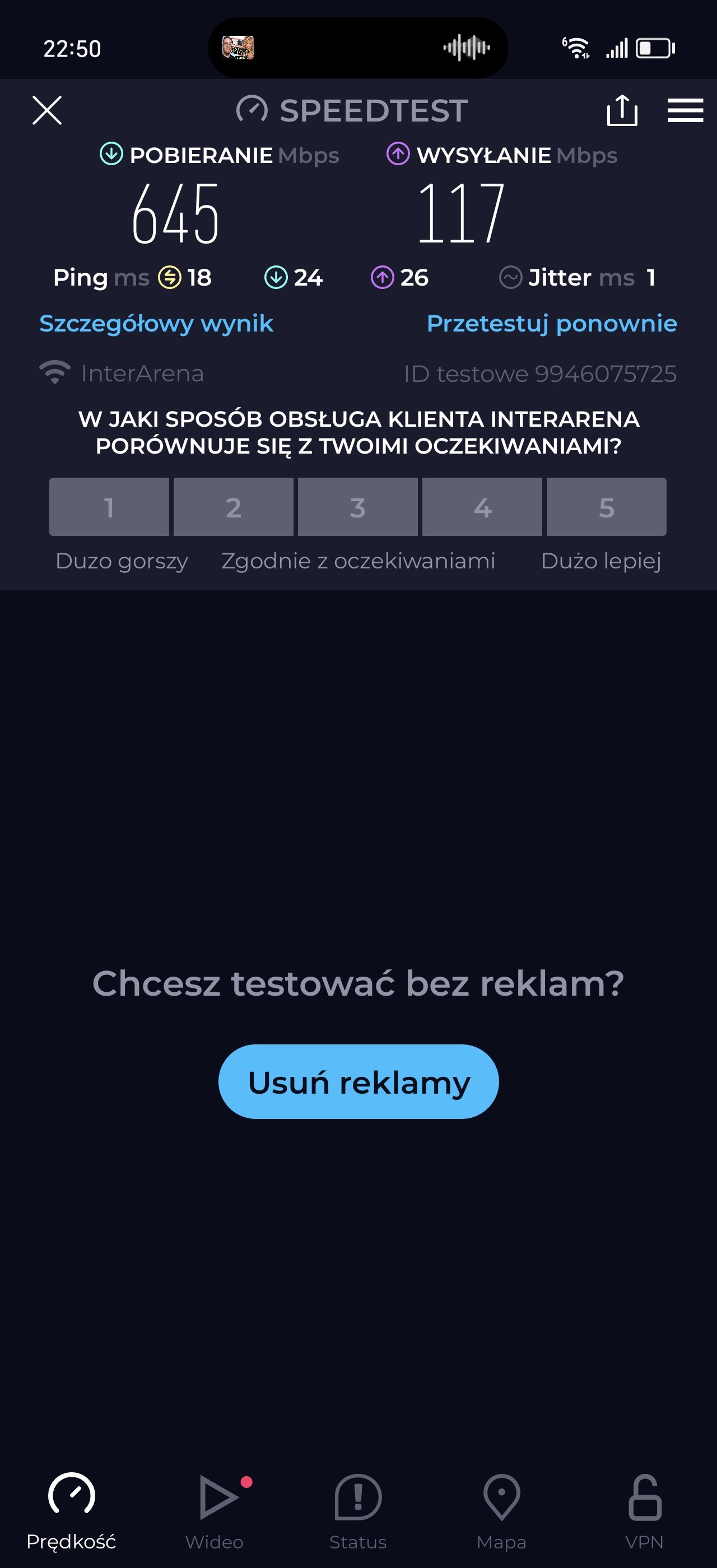Open Szczegółowy wynik details
The height and width of the screenshot is (1568, 717).
156,323
